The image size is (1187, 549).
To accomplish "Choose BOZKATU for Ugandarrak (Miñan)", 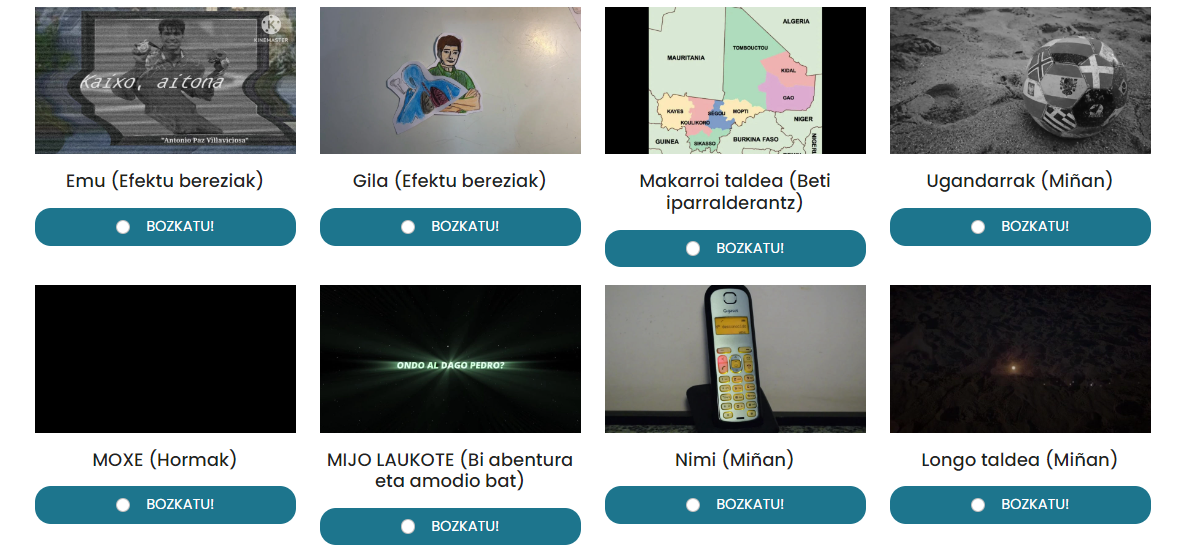I will pyautogui.click(x=1020, y=227).
